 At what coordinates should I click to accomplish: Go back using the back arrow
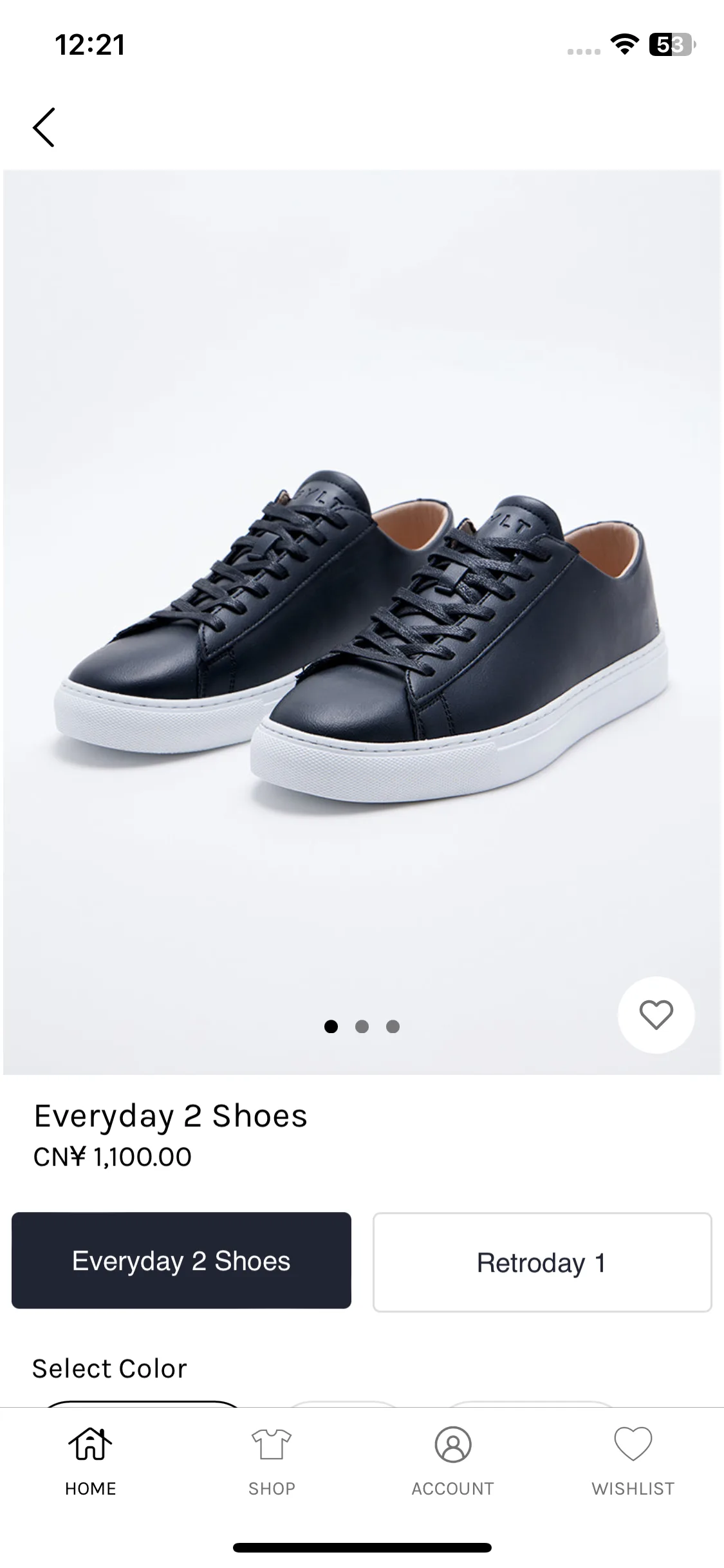click(44, 127)
